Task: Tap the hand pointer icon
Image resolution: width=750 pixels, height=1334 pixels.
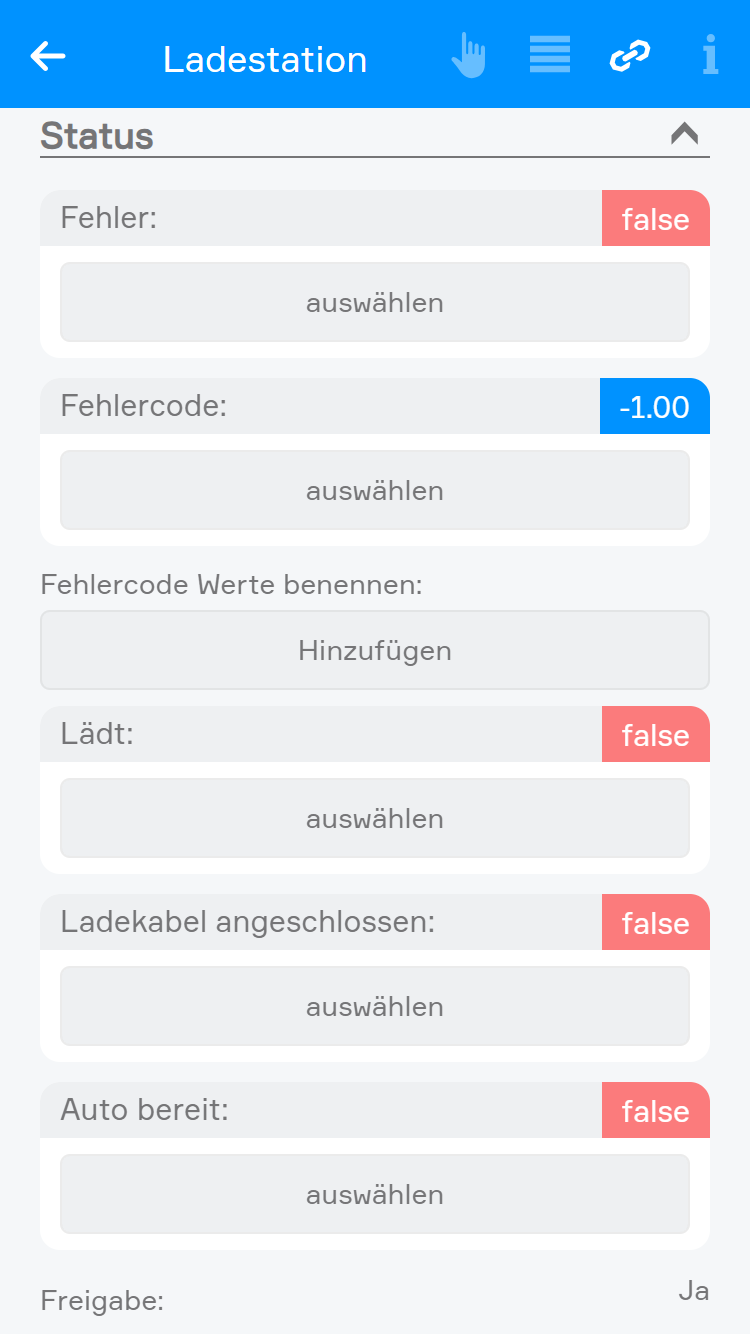Action: click(468, 56)
